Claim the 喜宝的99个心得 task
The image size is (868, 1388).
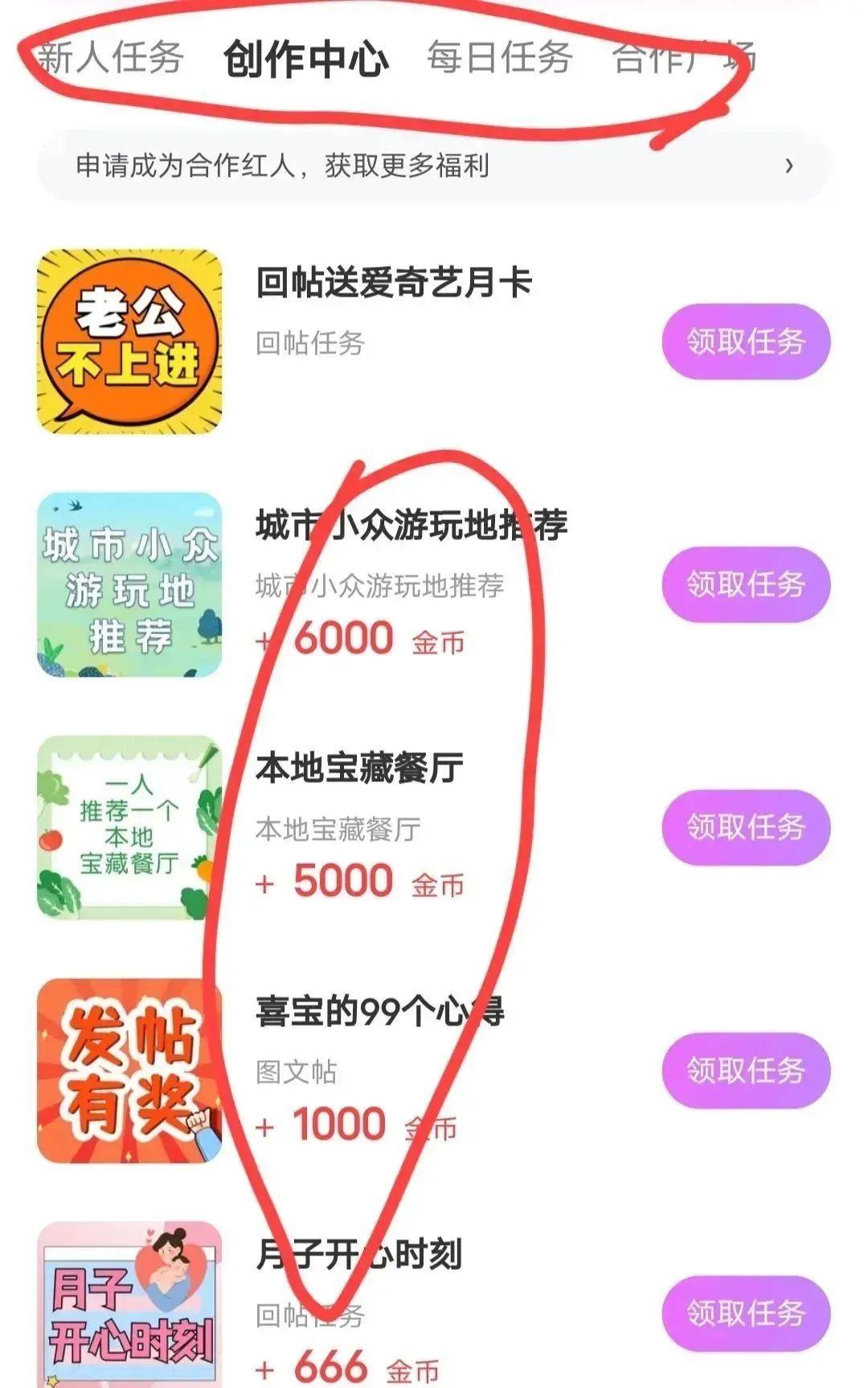click(745, 1071)
